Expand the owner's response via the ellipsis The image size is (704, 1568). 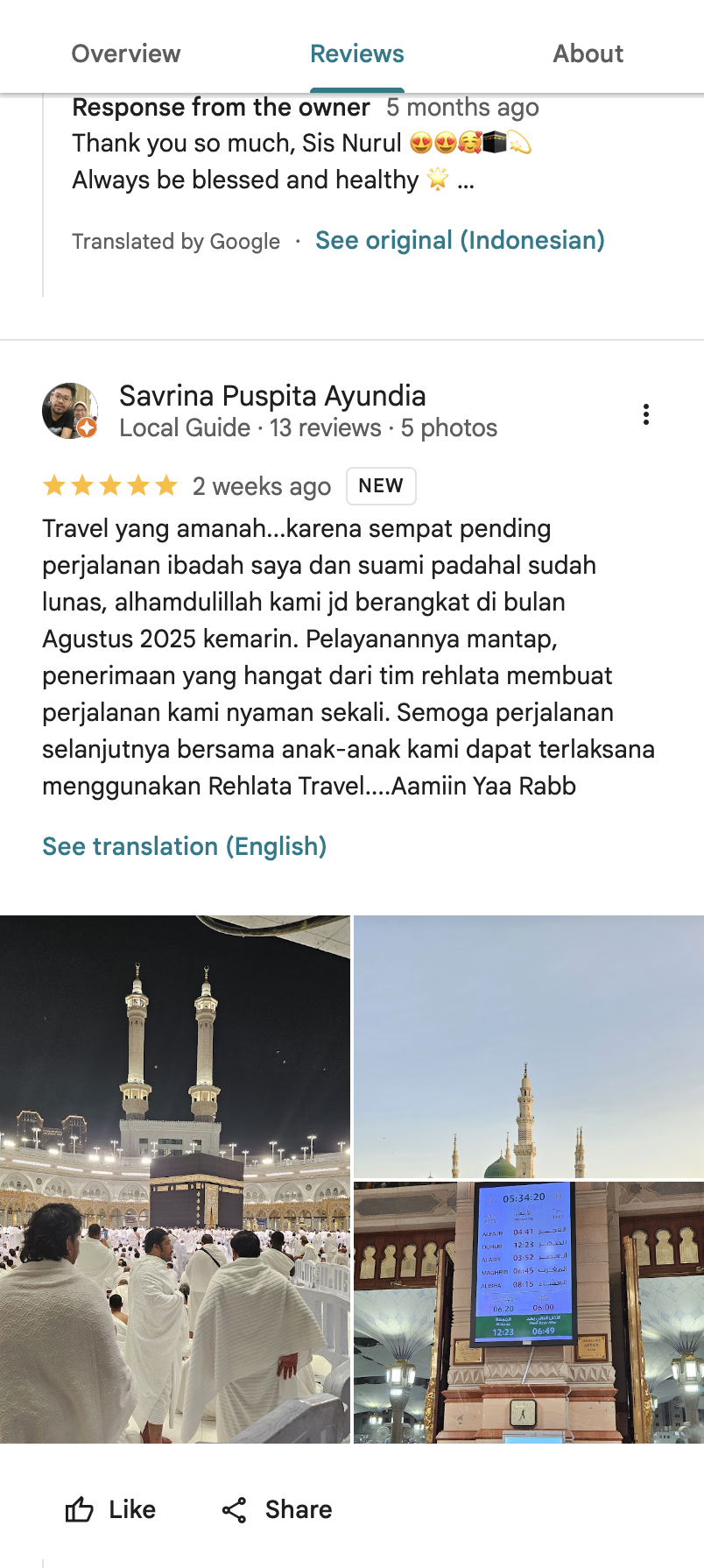(x=466, y=181)
